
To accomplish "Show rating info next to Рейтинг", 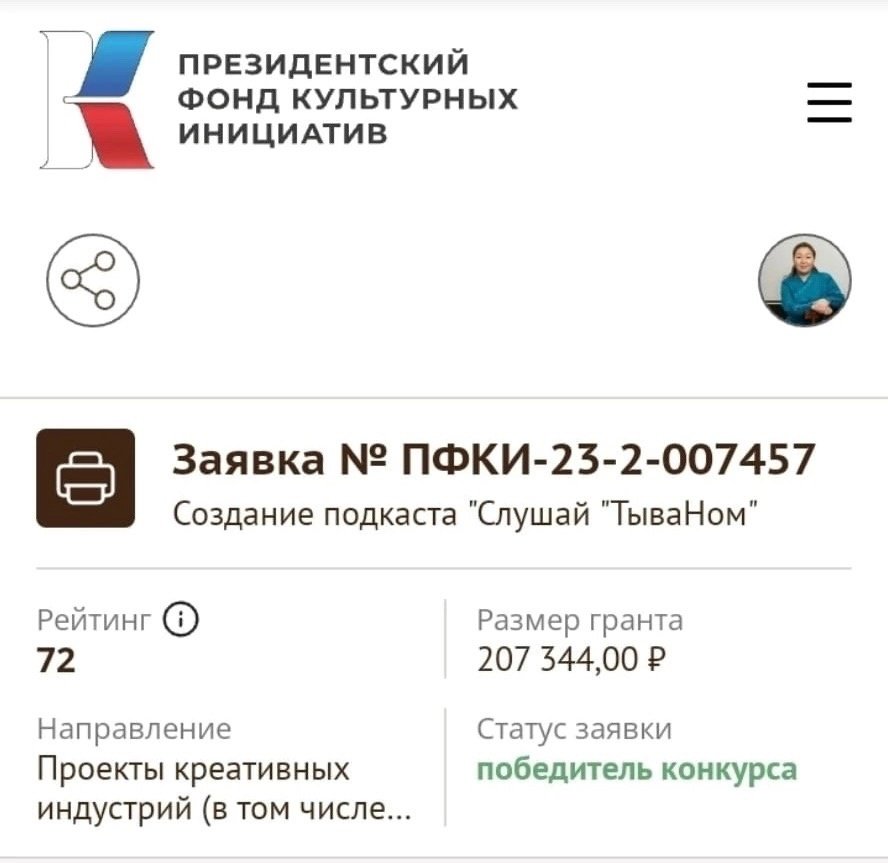I will pyautogui.click(x=181, y=620).
